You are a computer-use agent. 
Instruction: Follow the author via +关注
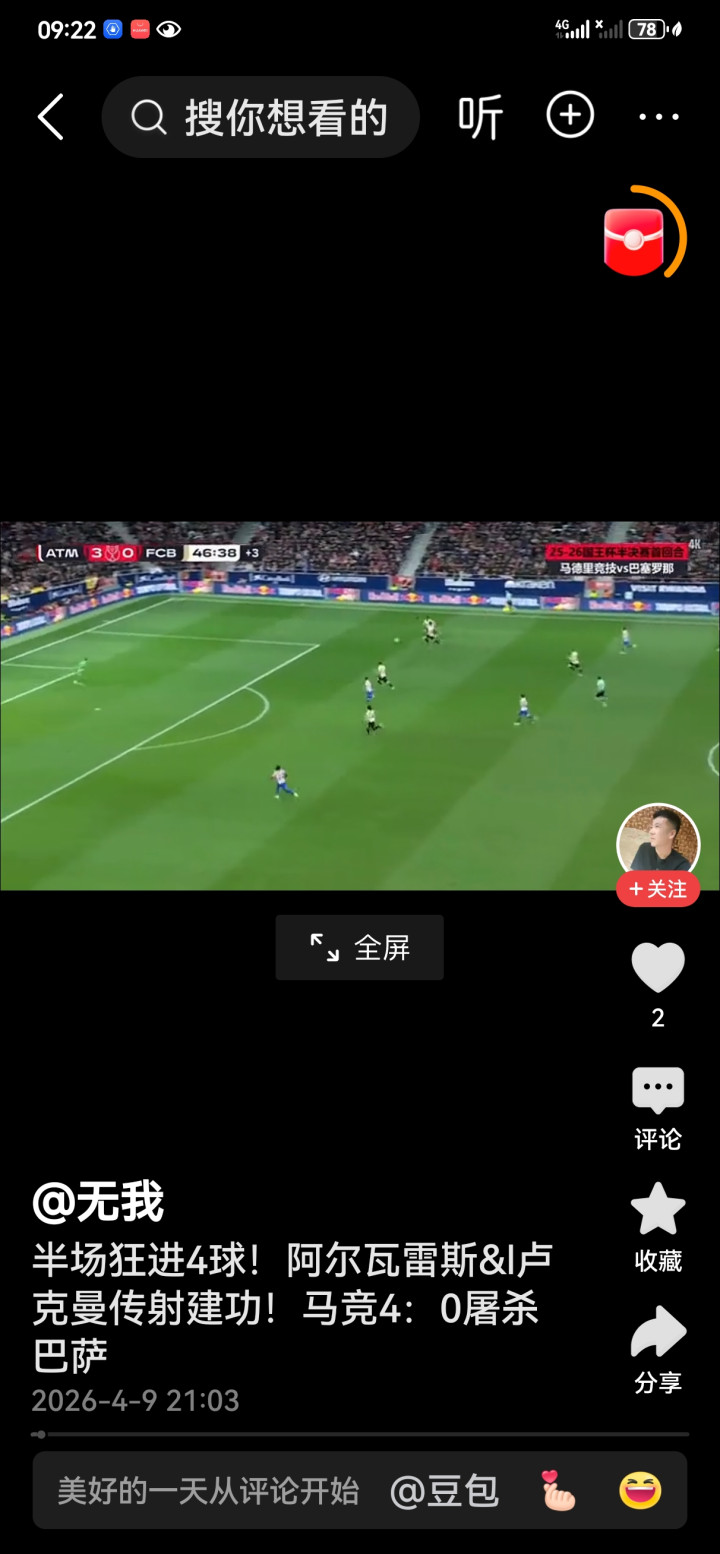click(657, 889)
